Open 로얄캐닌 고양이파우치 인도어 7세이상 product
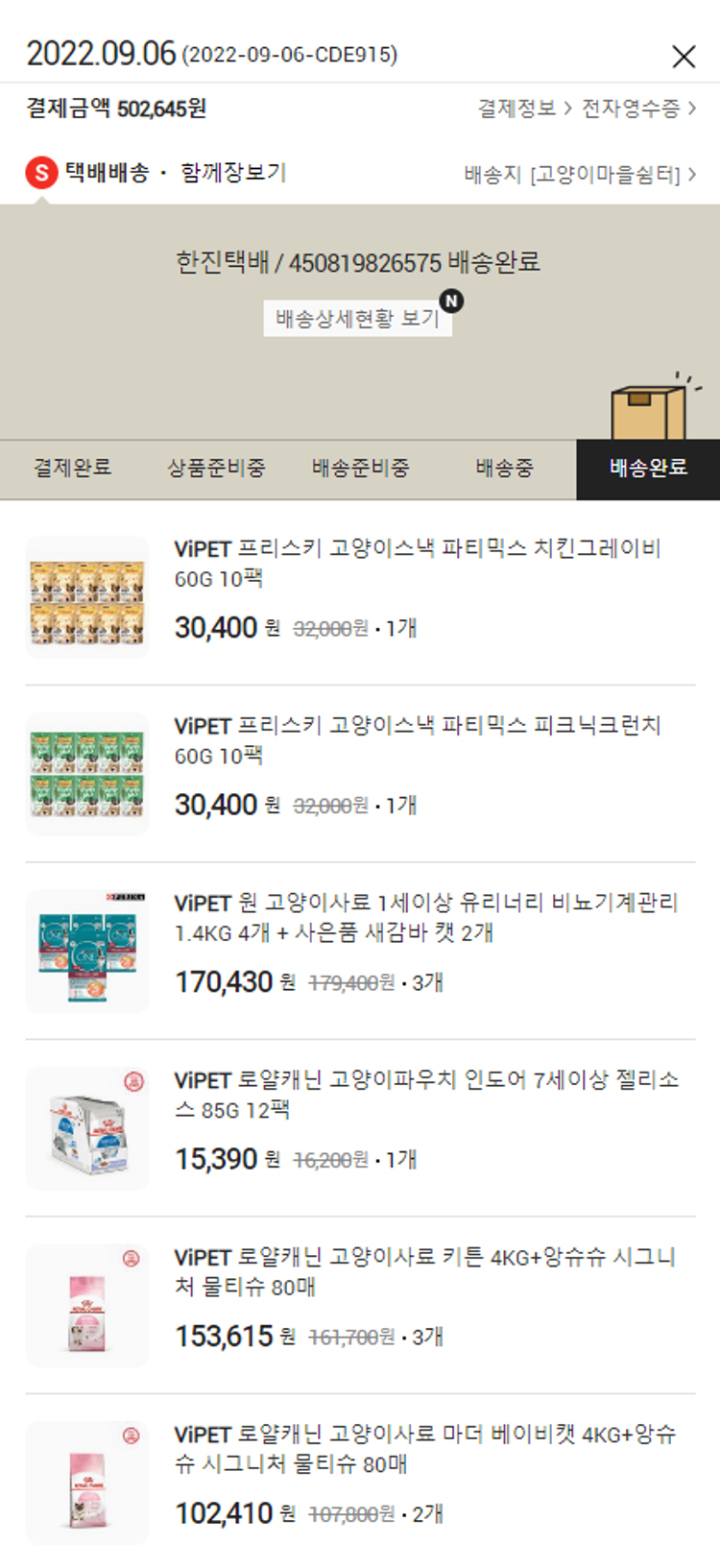Screen dimensions: 720x1568 tap(425, 1095)
